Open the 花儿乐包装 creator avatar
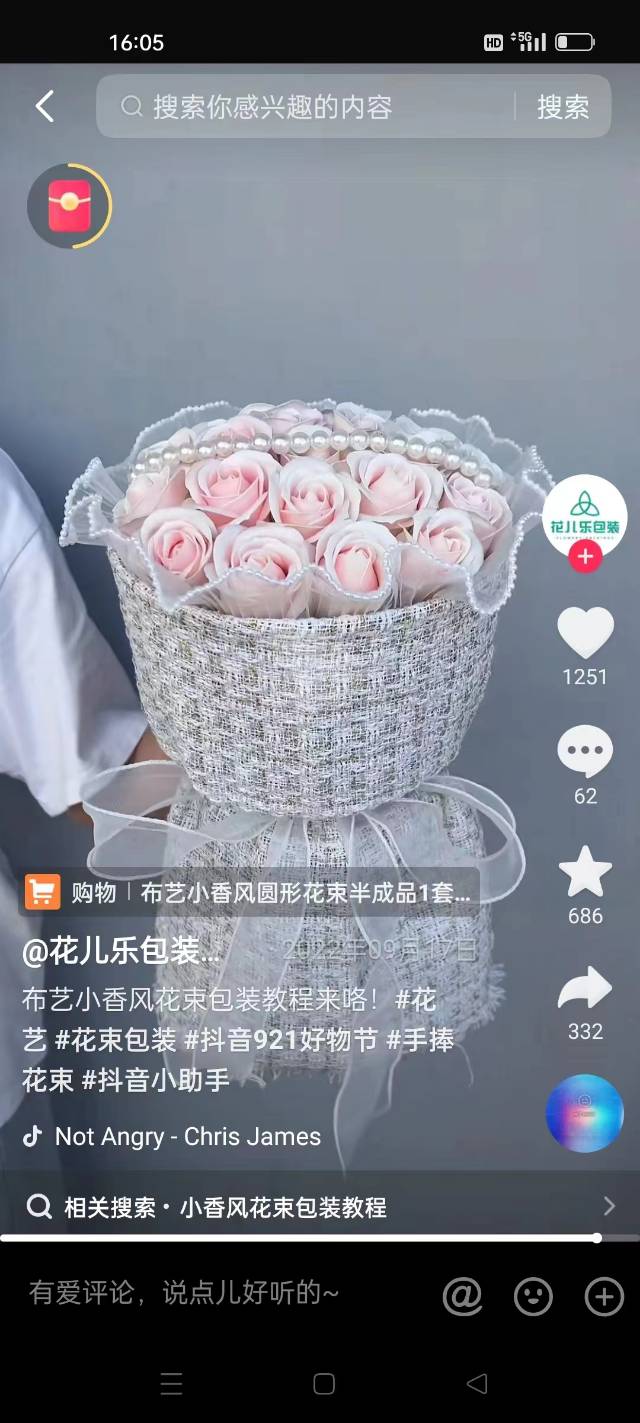 coord(585,516)
